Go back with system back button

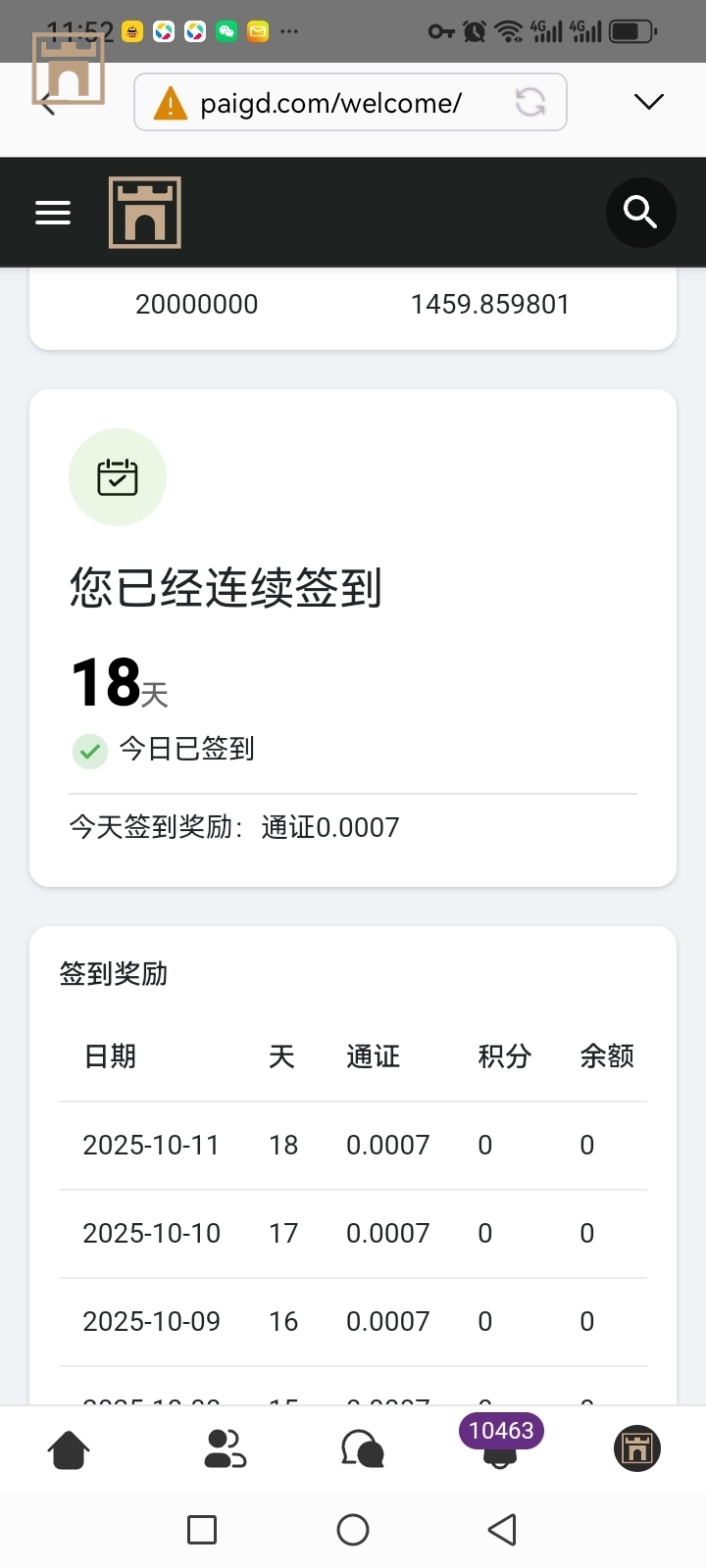[x=502, y=1529]
